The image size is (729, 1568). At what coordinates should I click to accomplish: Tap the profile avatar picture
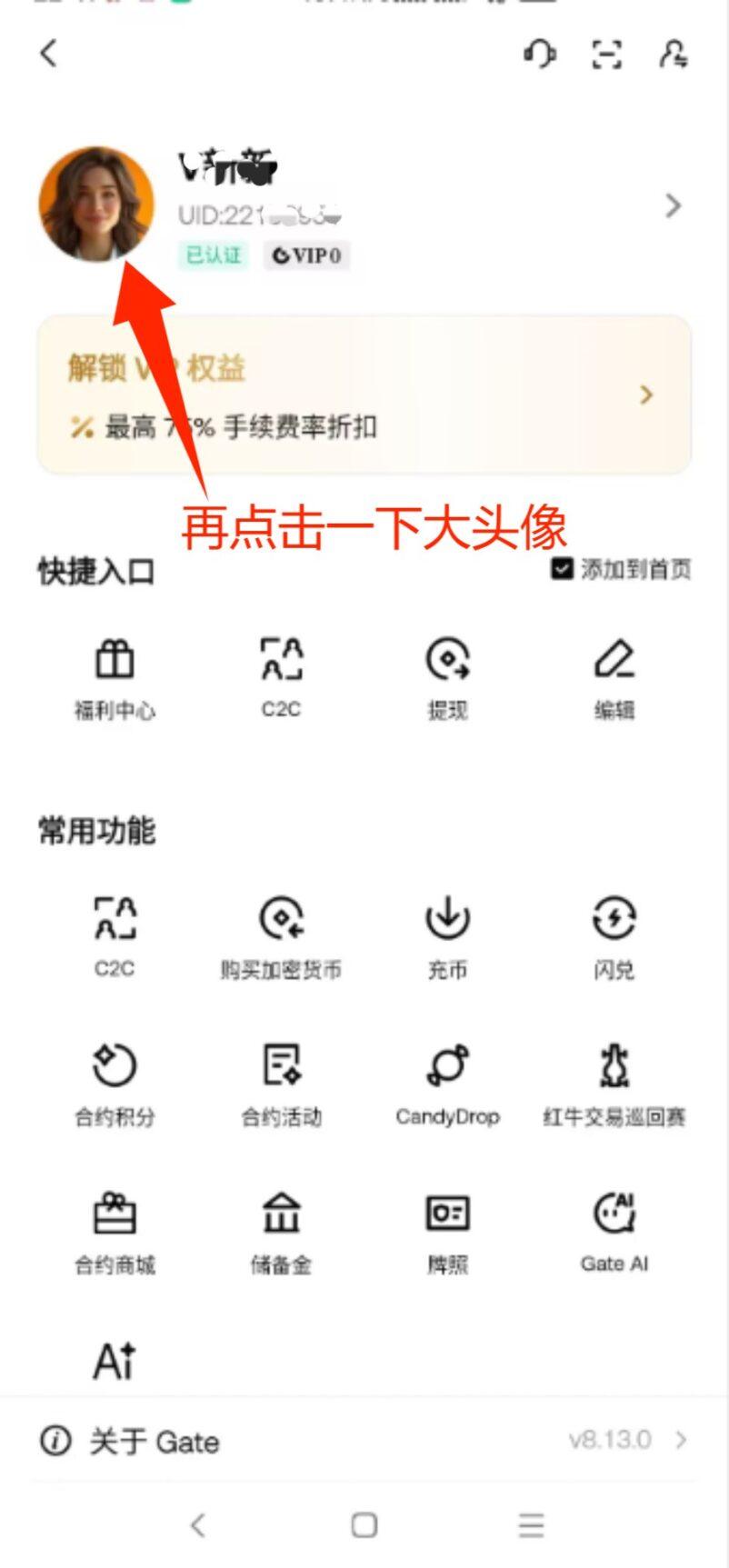click(x=95, y=205)
